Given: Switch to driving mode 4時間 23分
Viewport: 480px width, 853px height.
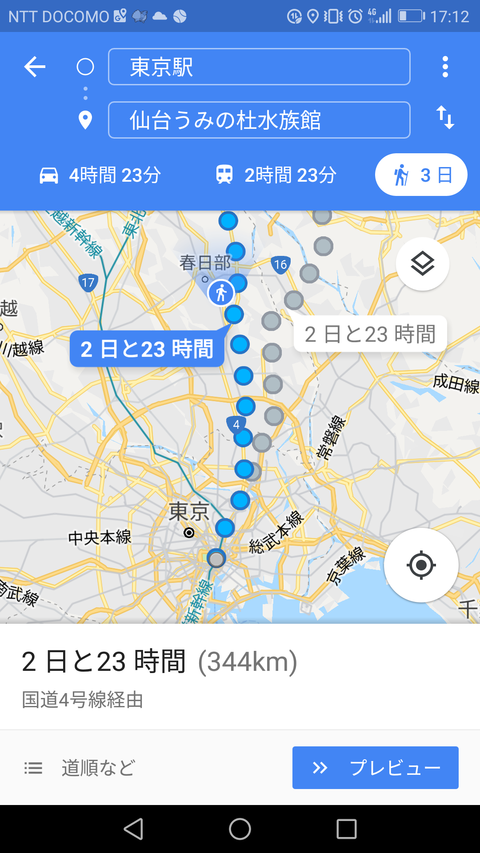Looking at the screenshot, I should tap(100, 175).
